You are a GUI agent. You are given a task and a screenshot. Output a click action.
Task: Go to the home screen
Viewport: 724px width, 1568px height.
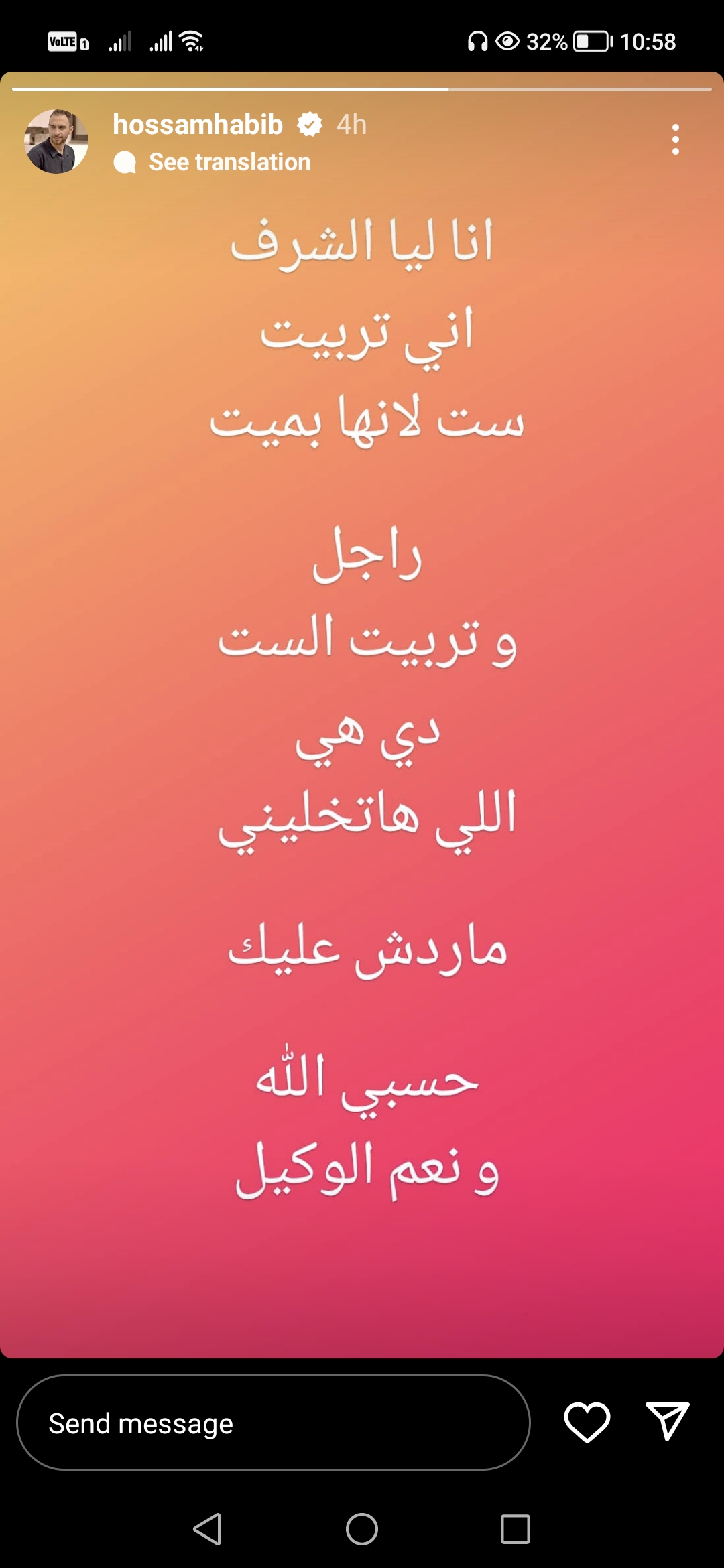tap(362, 1529)
